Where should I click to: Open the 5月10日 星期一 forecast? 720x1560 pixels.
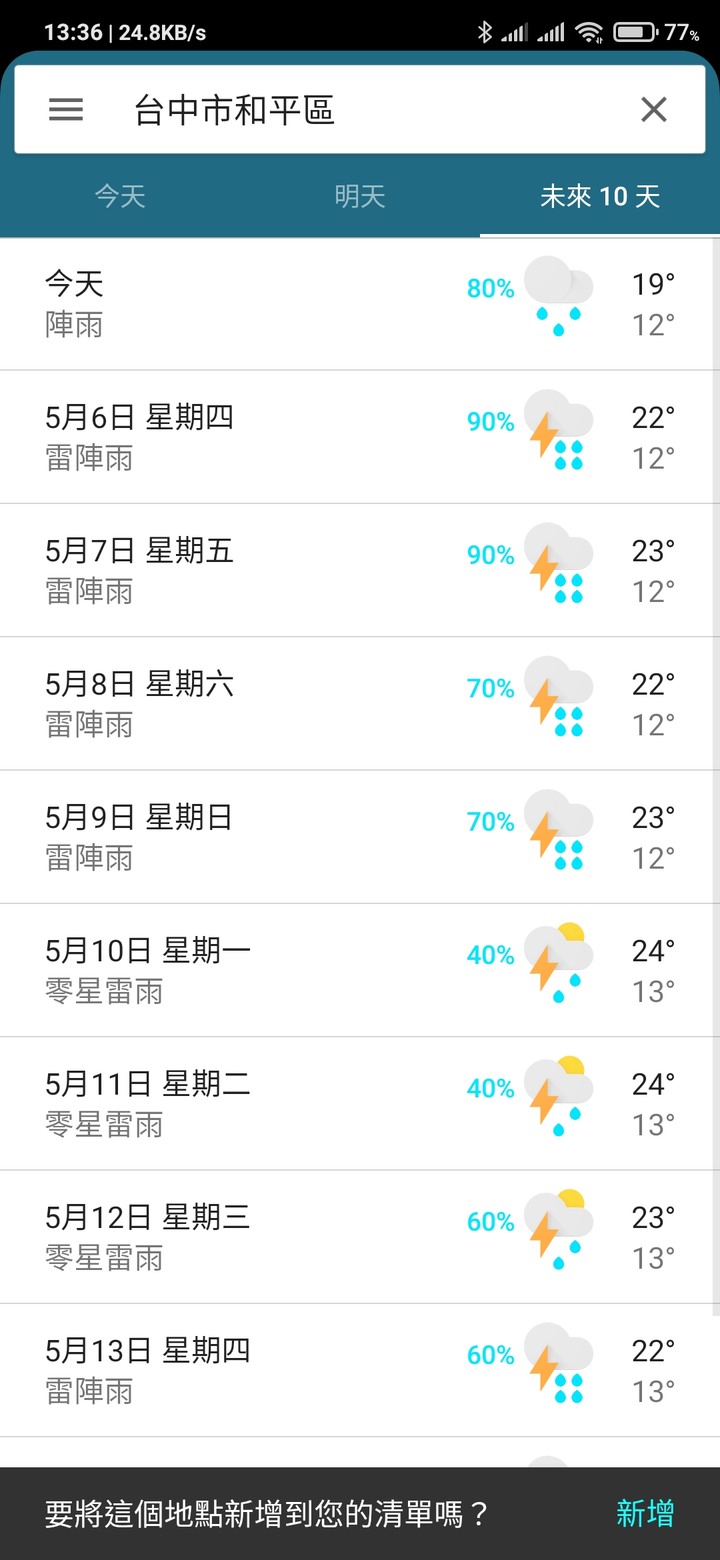tap(358, 970)
